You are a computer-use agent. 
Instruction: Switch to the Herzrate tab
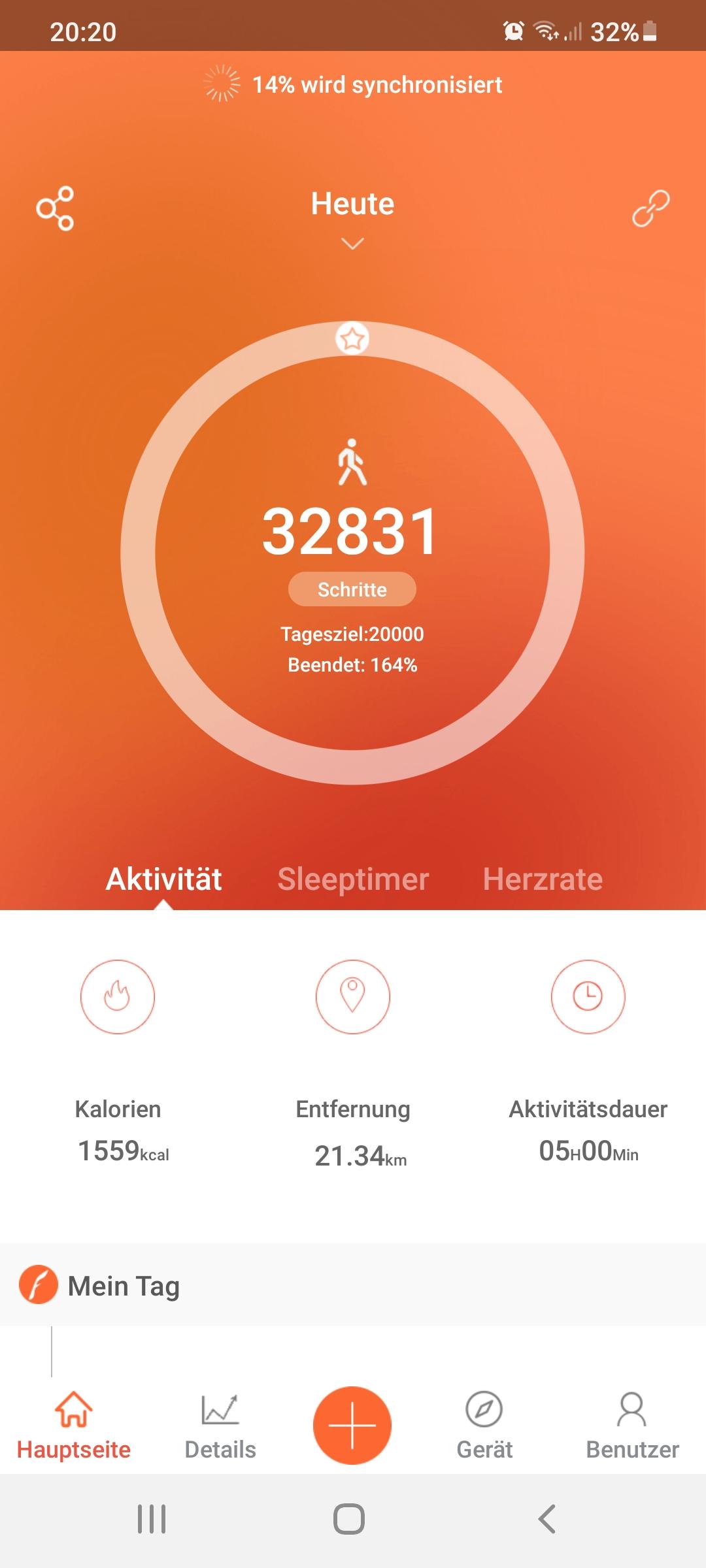click(543, 879)
